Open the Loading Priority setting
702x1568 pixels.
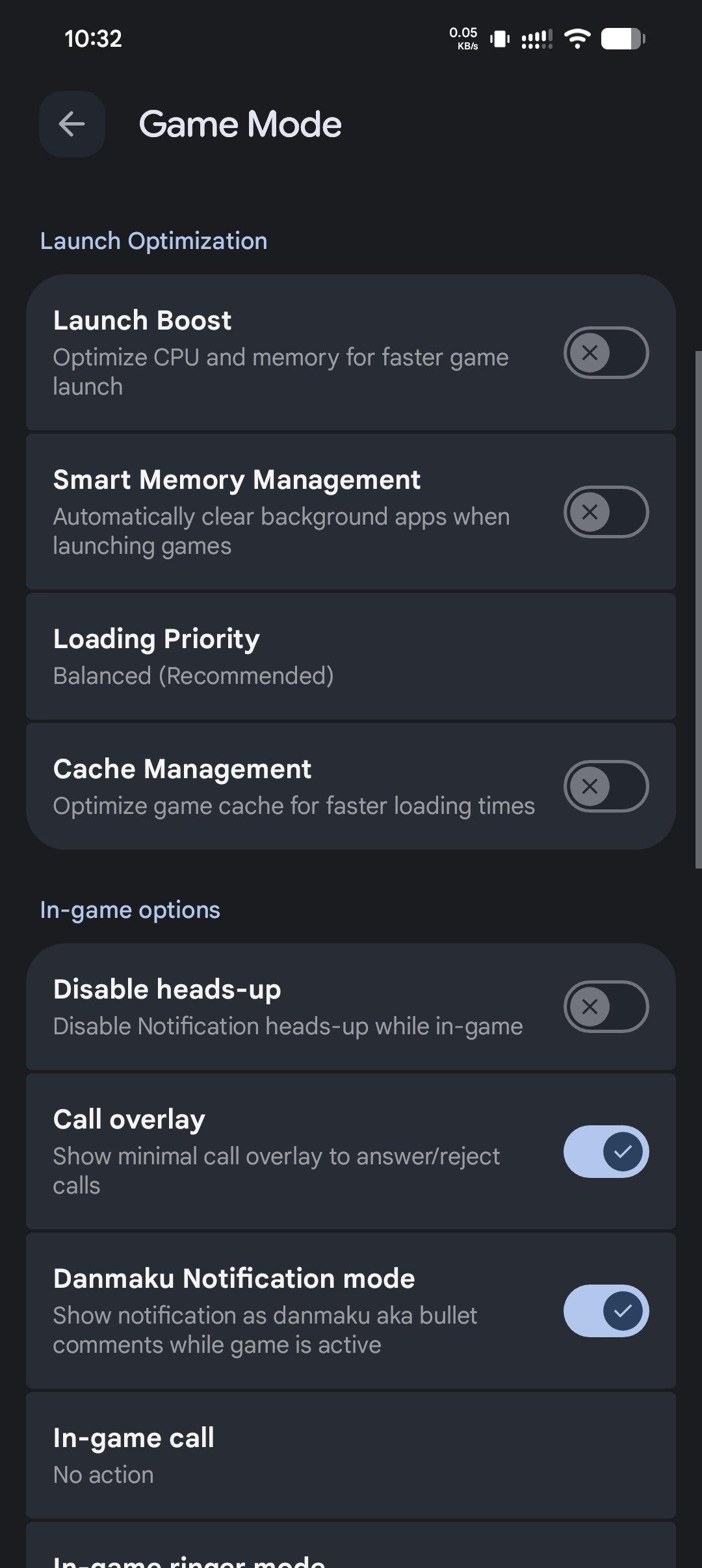point(351,657)
